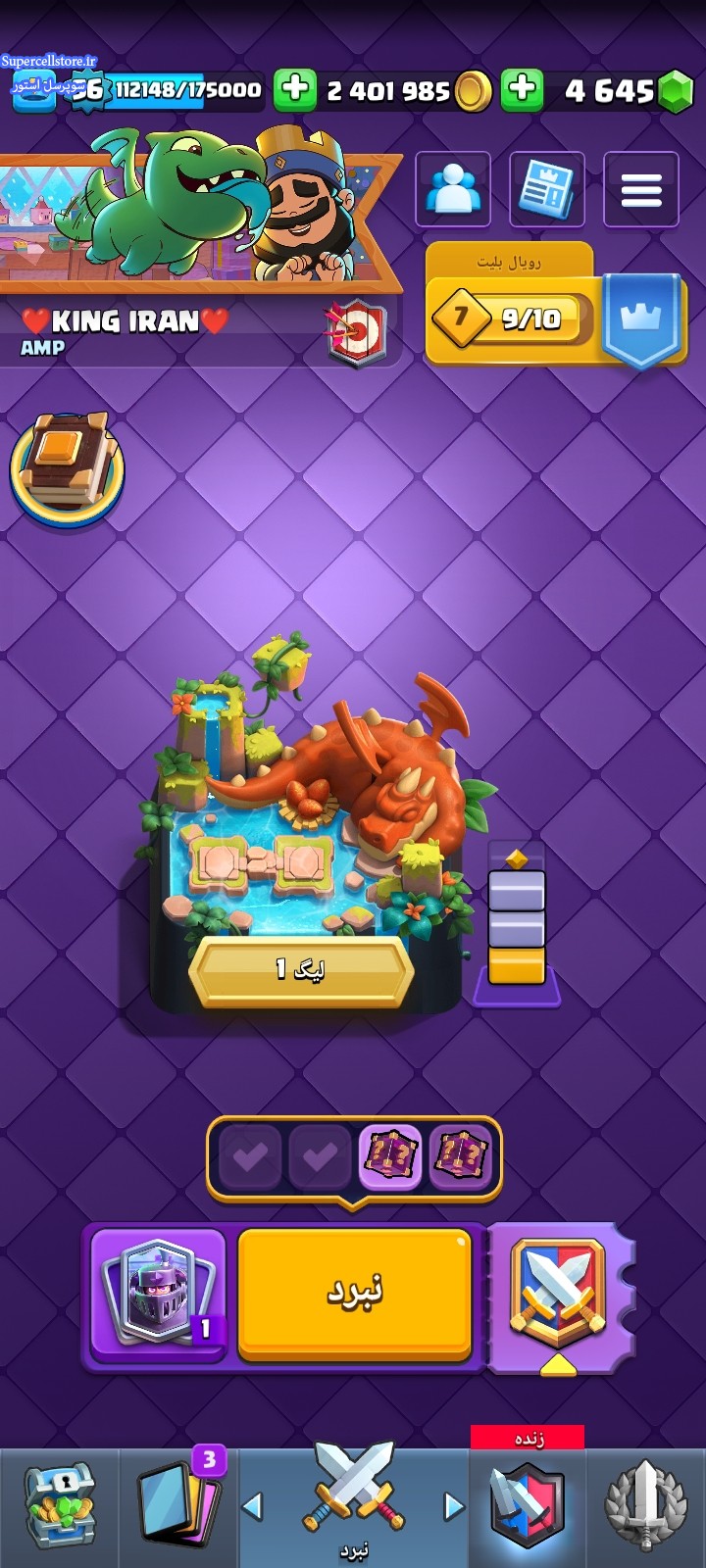Open the friends profile icon
This screenshot has width=706, height=1568.
pyautogui.click(x=452, y=189)
